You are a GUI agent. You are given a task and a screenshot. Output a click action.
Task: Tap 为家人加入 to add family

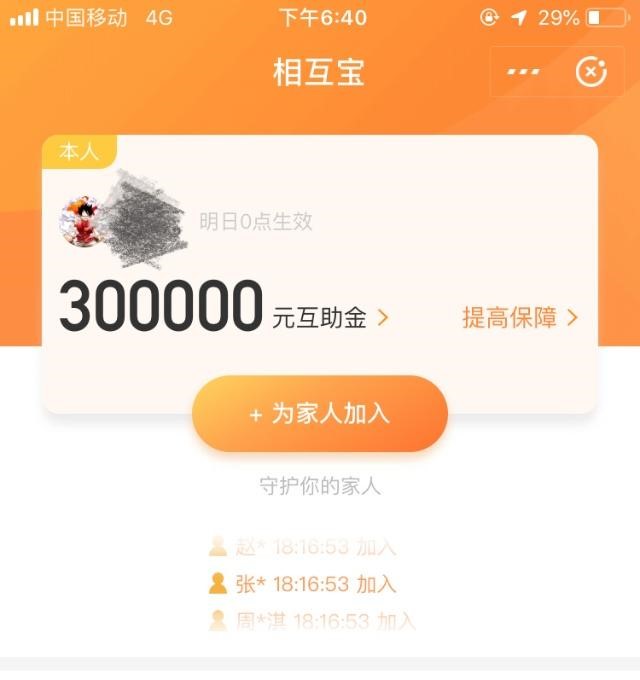(x=320, y=414)
